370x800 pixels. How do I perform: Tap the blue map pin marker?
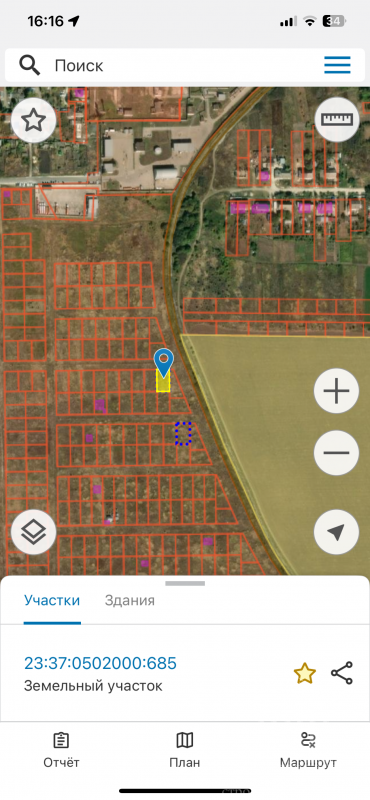coord(164,363)
